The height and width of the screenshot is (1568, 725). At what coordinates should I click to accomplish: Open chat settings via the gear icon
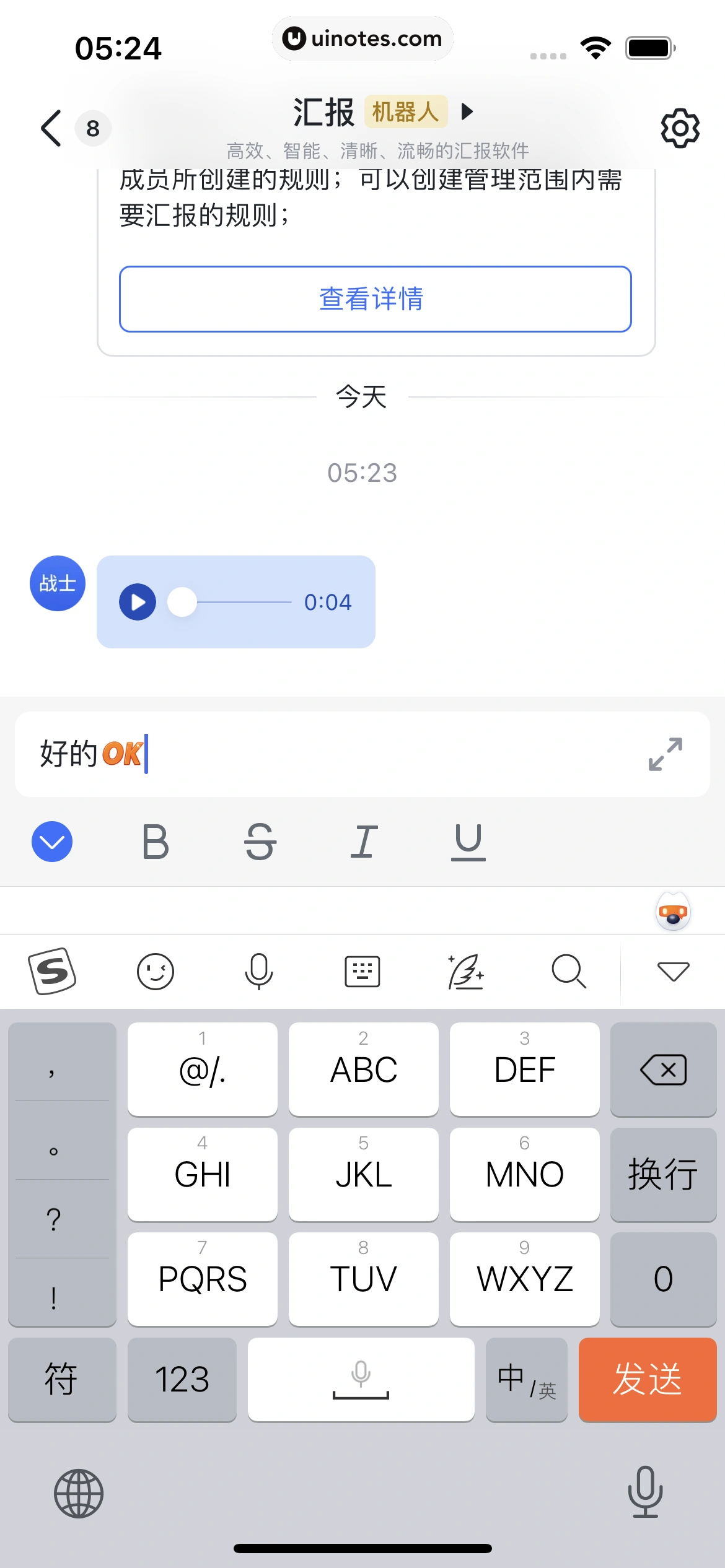(680, 128)
